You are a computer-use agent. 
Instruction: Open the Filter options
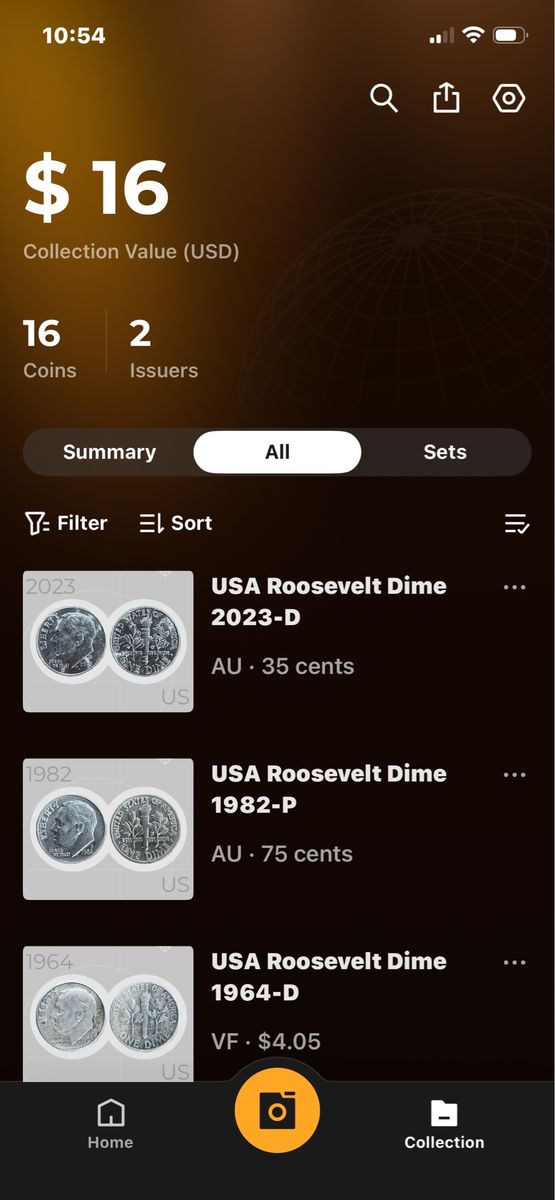(x=66, y=523)
